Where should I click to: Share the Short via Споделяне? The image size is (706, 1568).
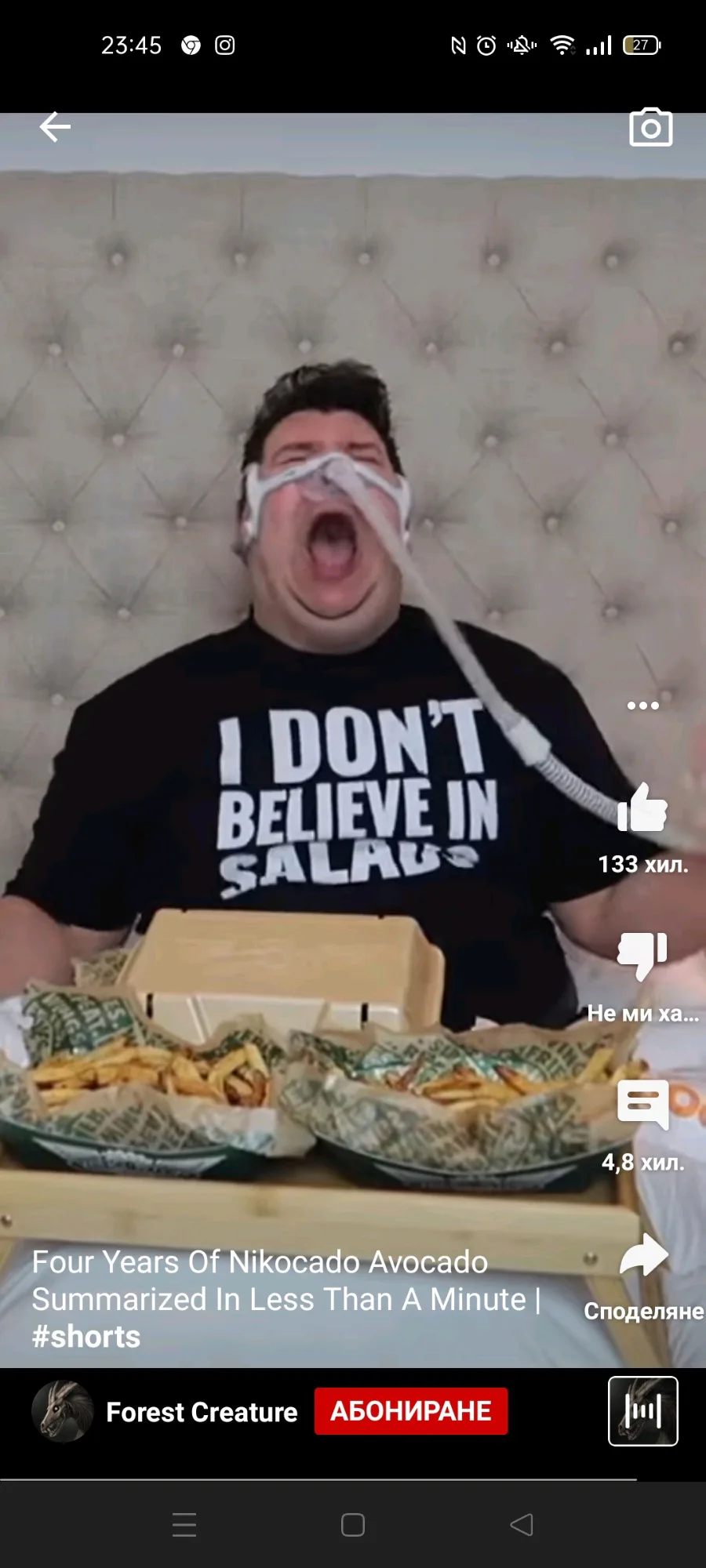[643, 1256]
